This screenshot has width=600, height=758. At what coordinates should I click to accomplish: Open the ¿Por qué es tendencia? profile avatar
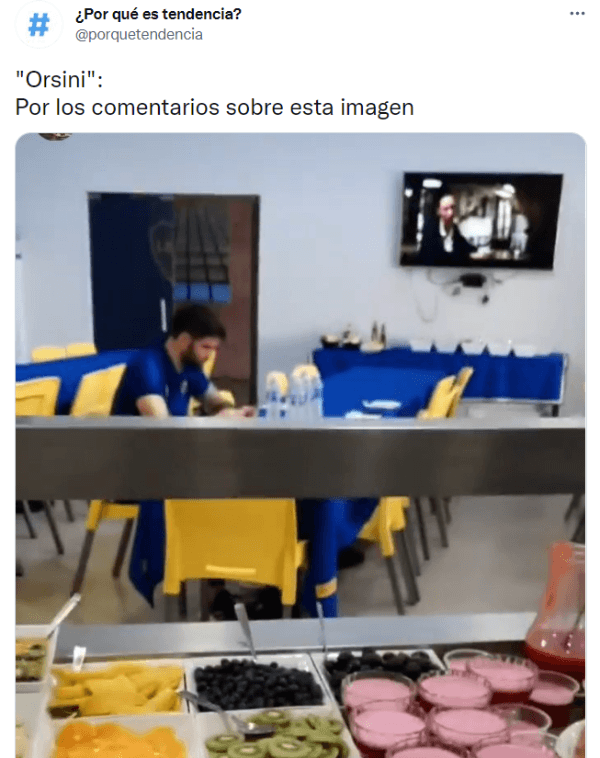tap(38, 25)
